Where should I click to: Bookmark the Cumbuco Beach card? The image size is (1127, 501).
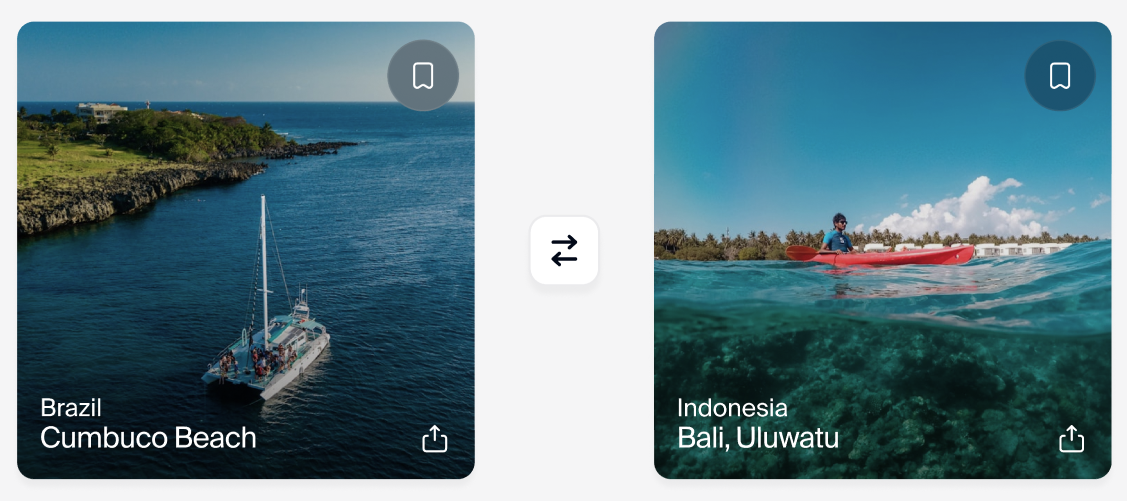coord(423,76)
